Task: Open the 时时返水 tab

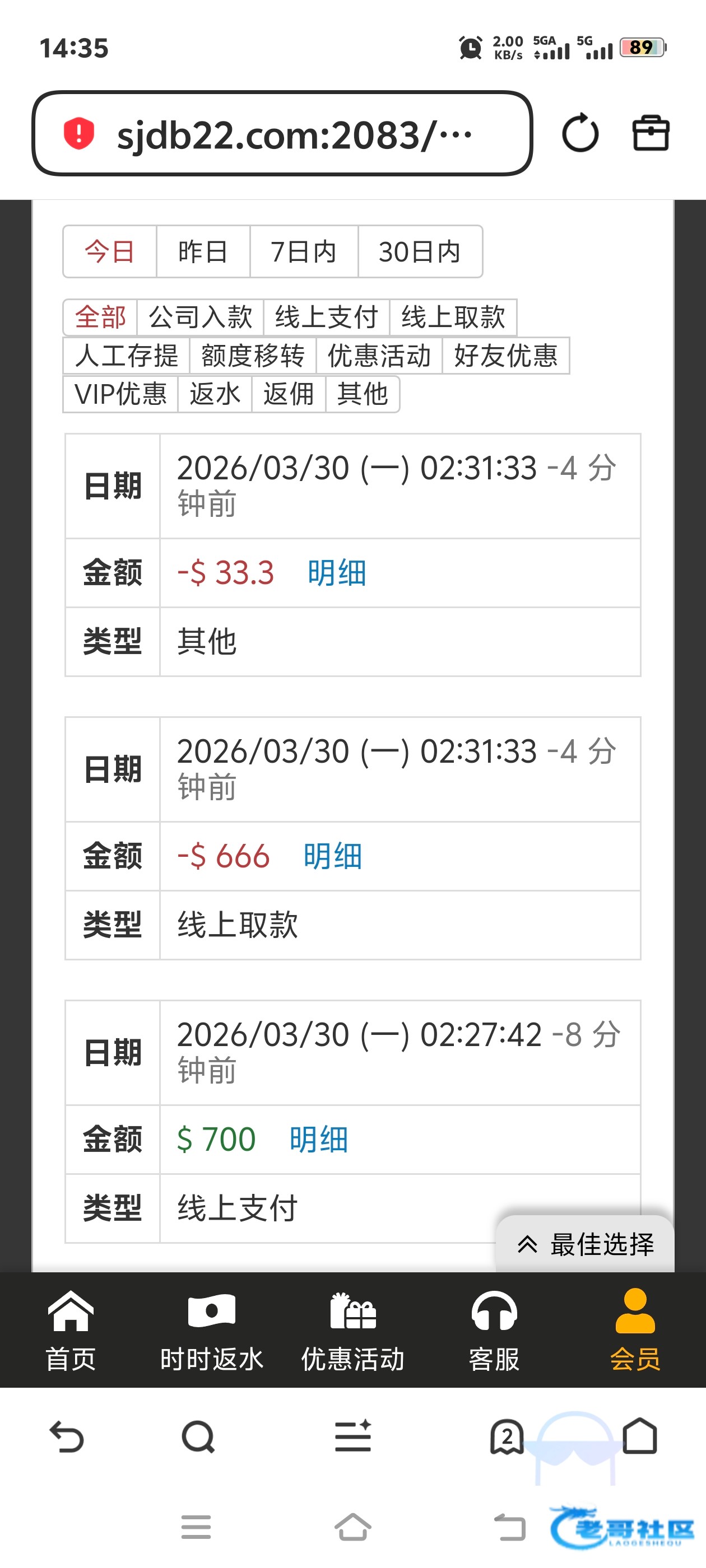Action: tap(211, 1331)
